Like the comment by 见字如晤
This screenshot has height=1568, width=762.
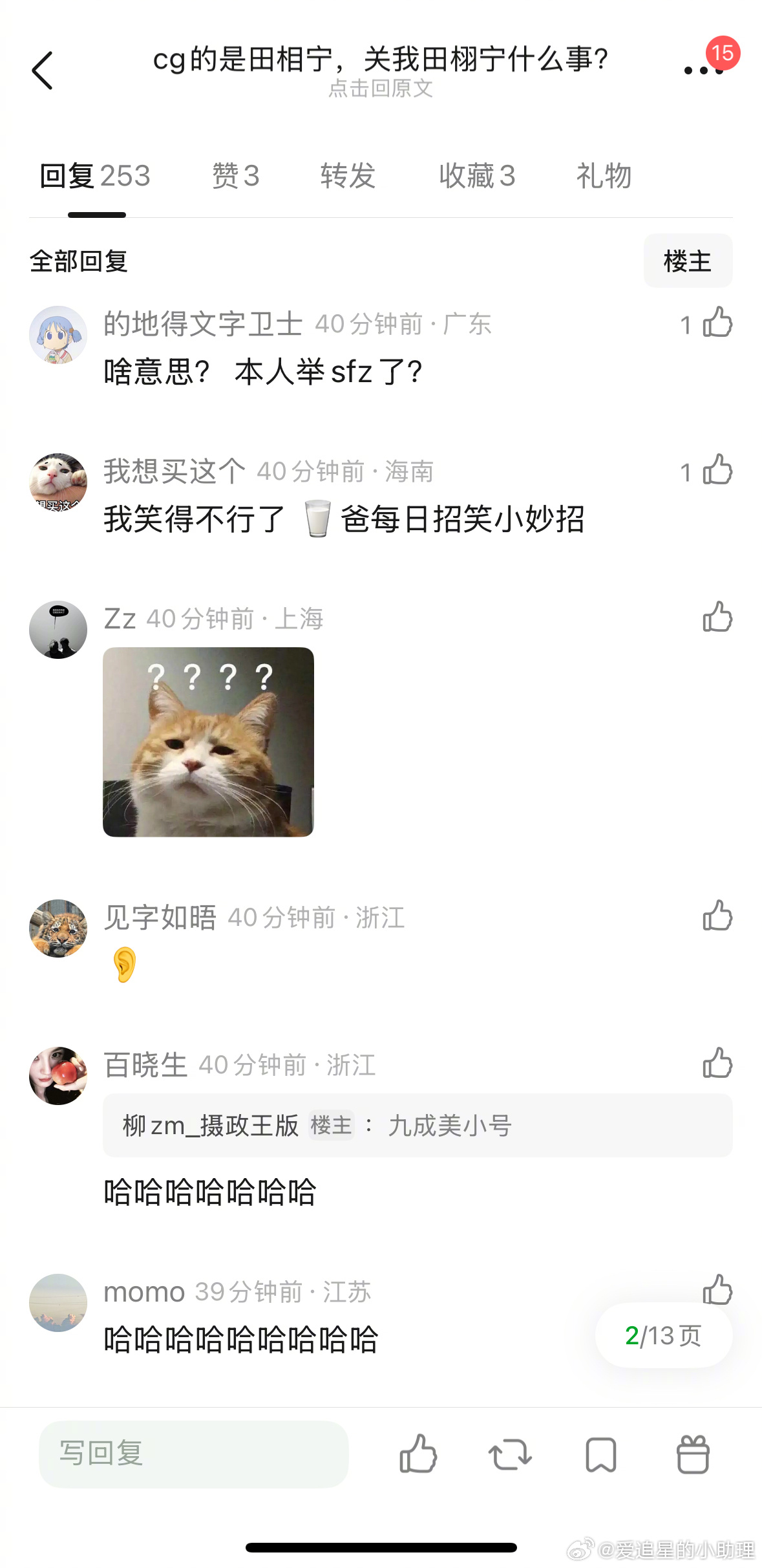coord(717,917)
